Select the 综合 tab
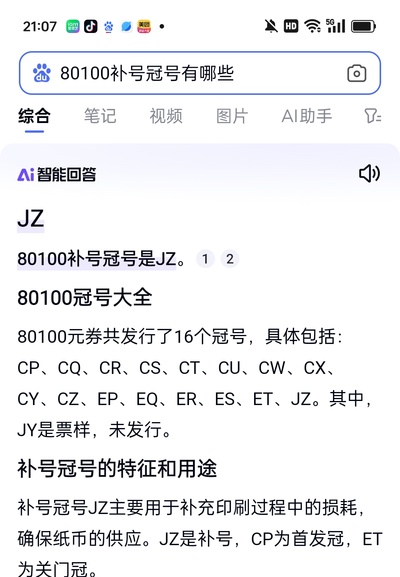 34,116
